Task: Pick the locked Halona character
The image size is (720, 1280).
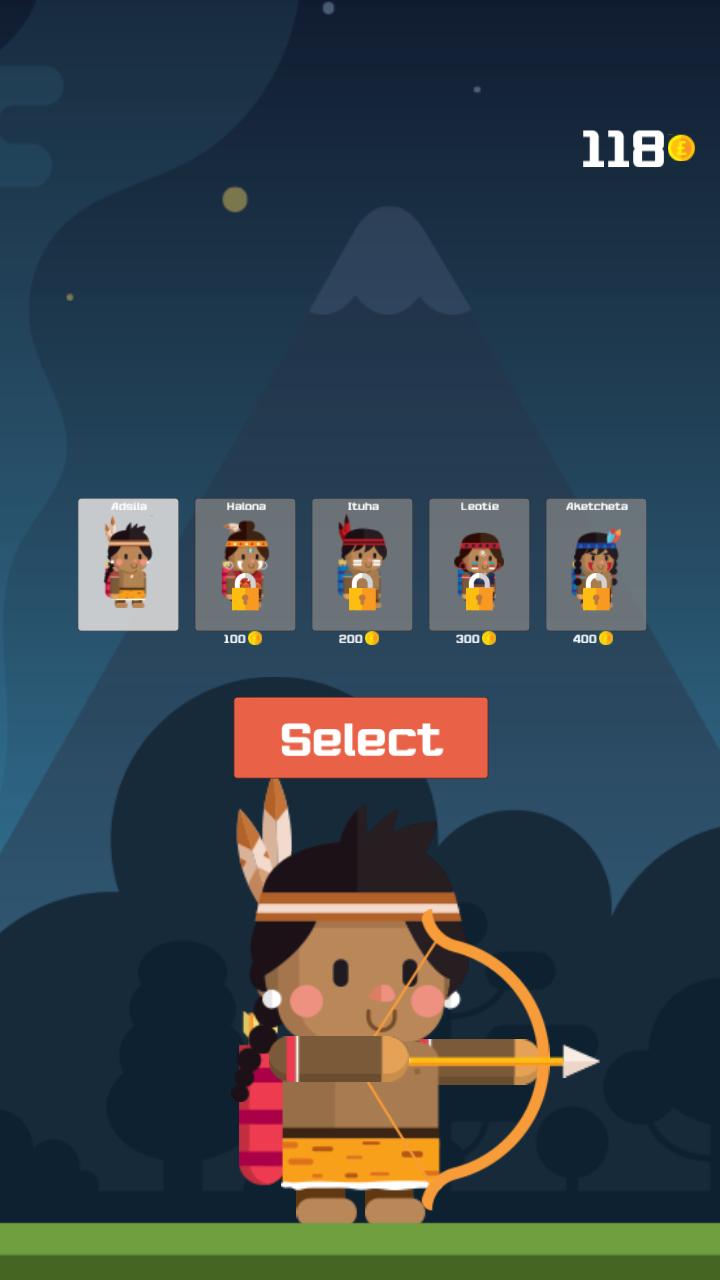Action: 245,565
